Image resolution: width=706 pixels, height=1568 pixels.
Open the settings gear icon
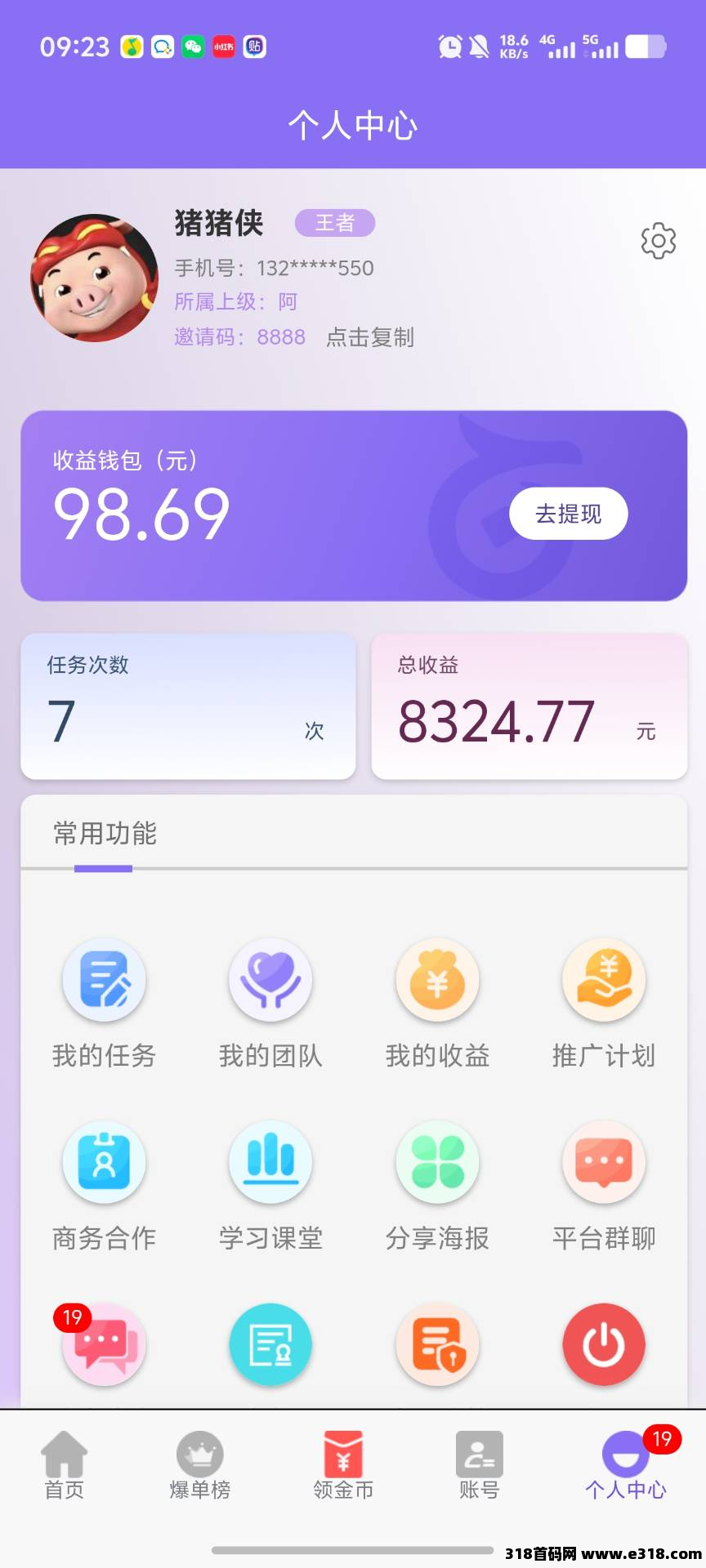658,241
